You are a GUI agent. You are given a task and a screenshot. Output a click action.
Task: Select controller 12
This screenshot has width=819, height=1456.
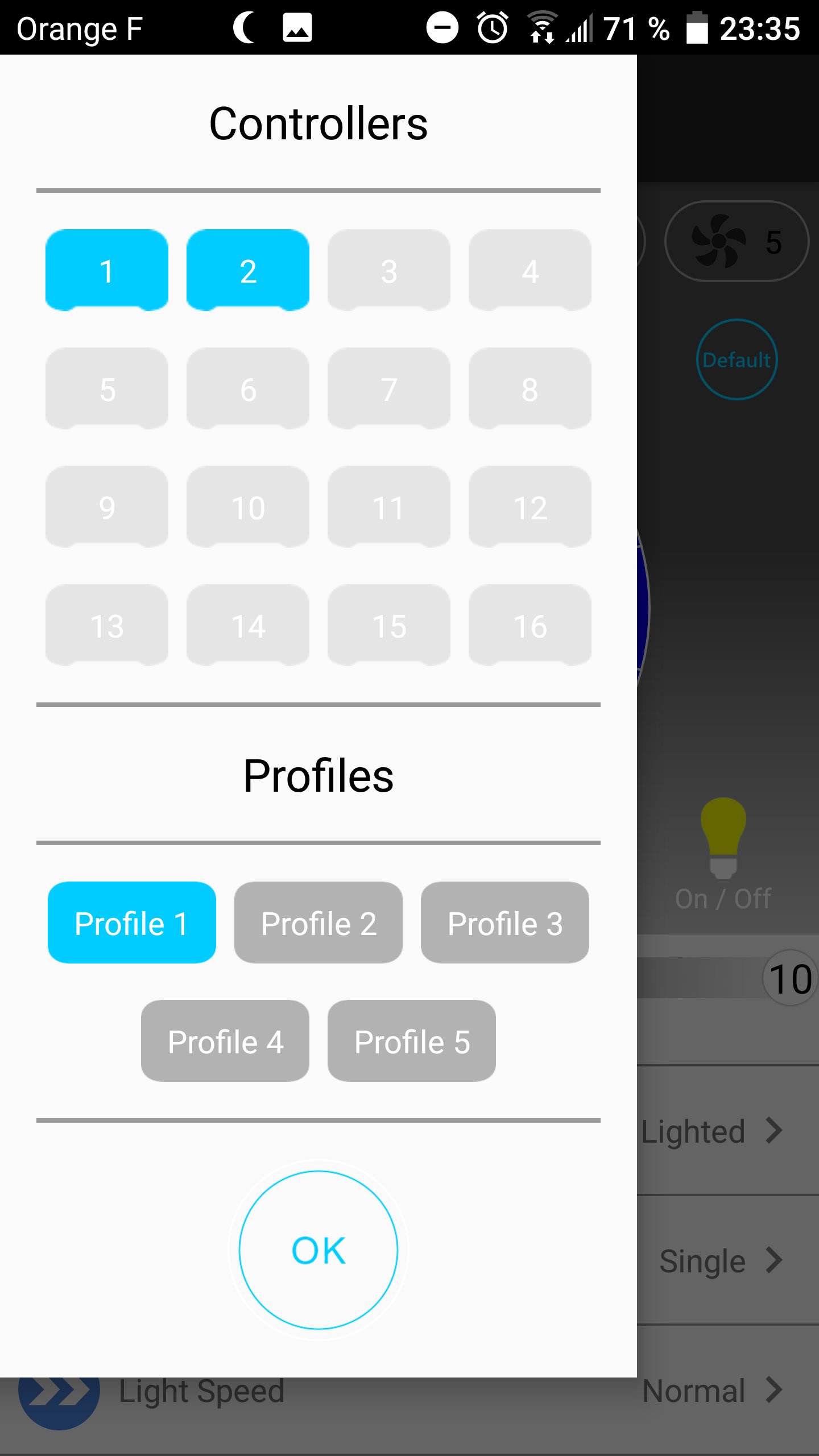(530, 507)
